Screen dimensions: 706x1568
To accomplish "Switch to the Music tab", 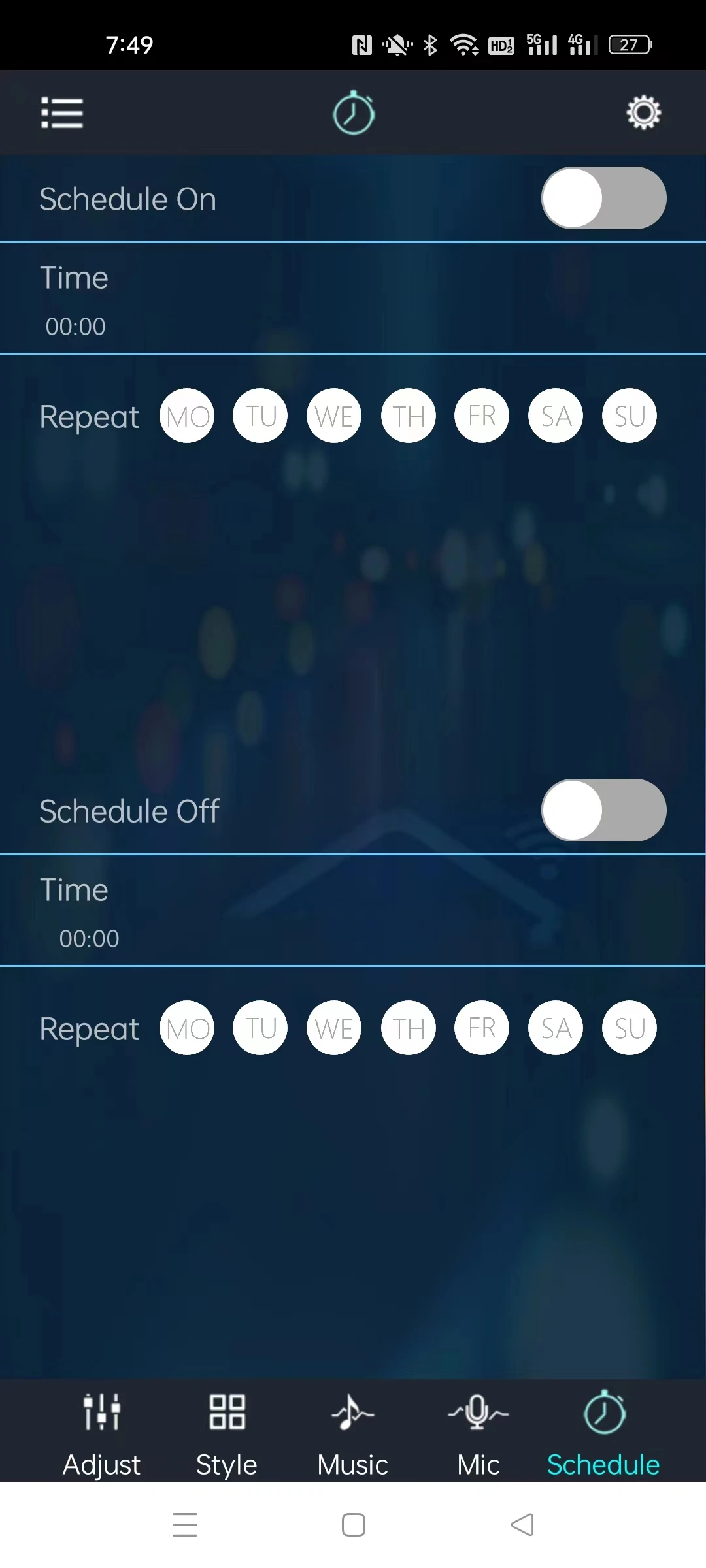I will (352, 1434).
